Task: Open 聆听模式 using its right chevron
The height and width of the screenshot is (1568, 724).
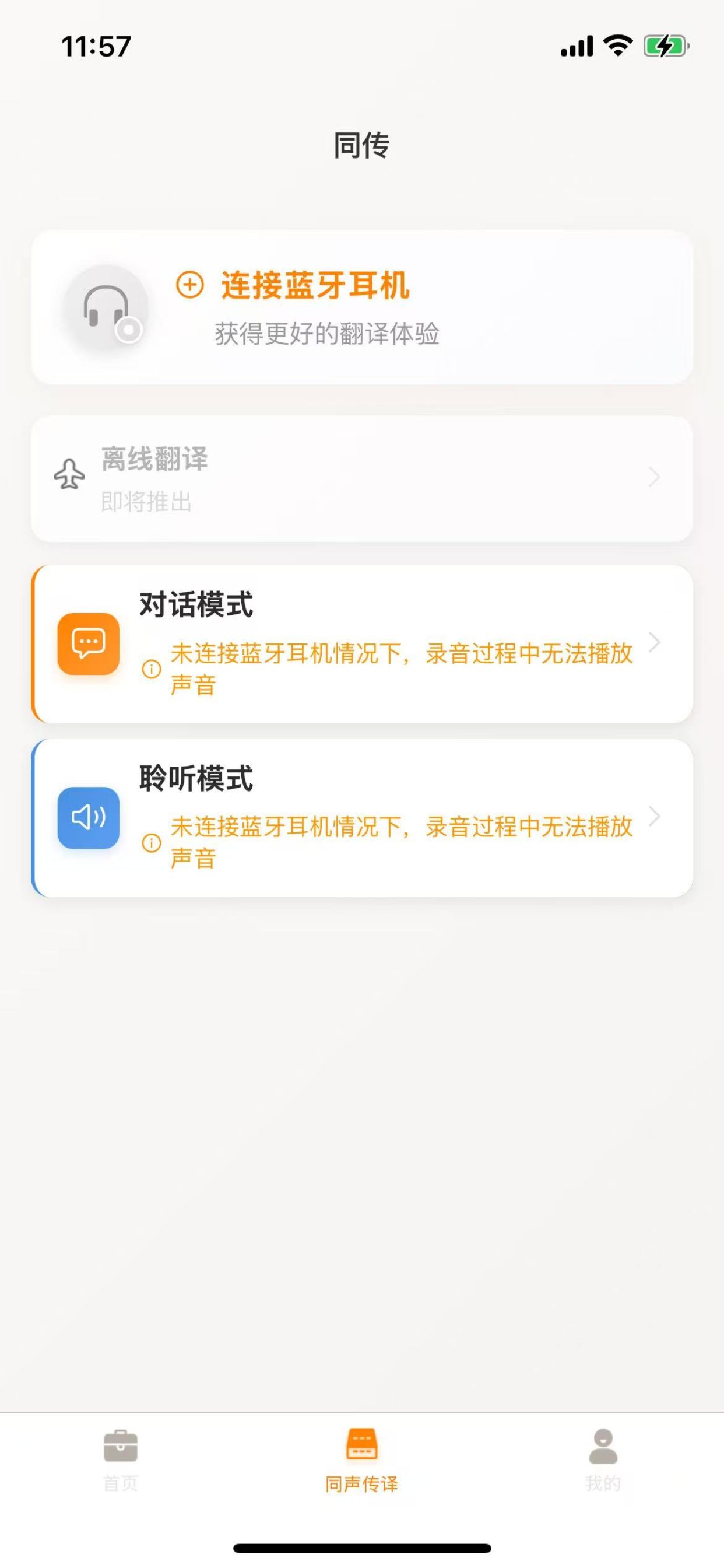Action: pos(654,818)
